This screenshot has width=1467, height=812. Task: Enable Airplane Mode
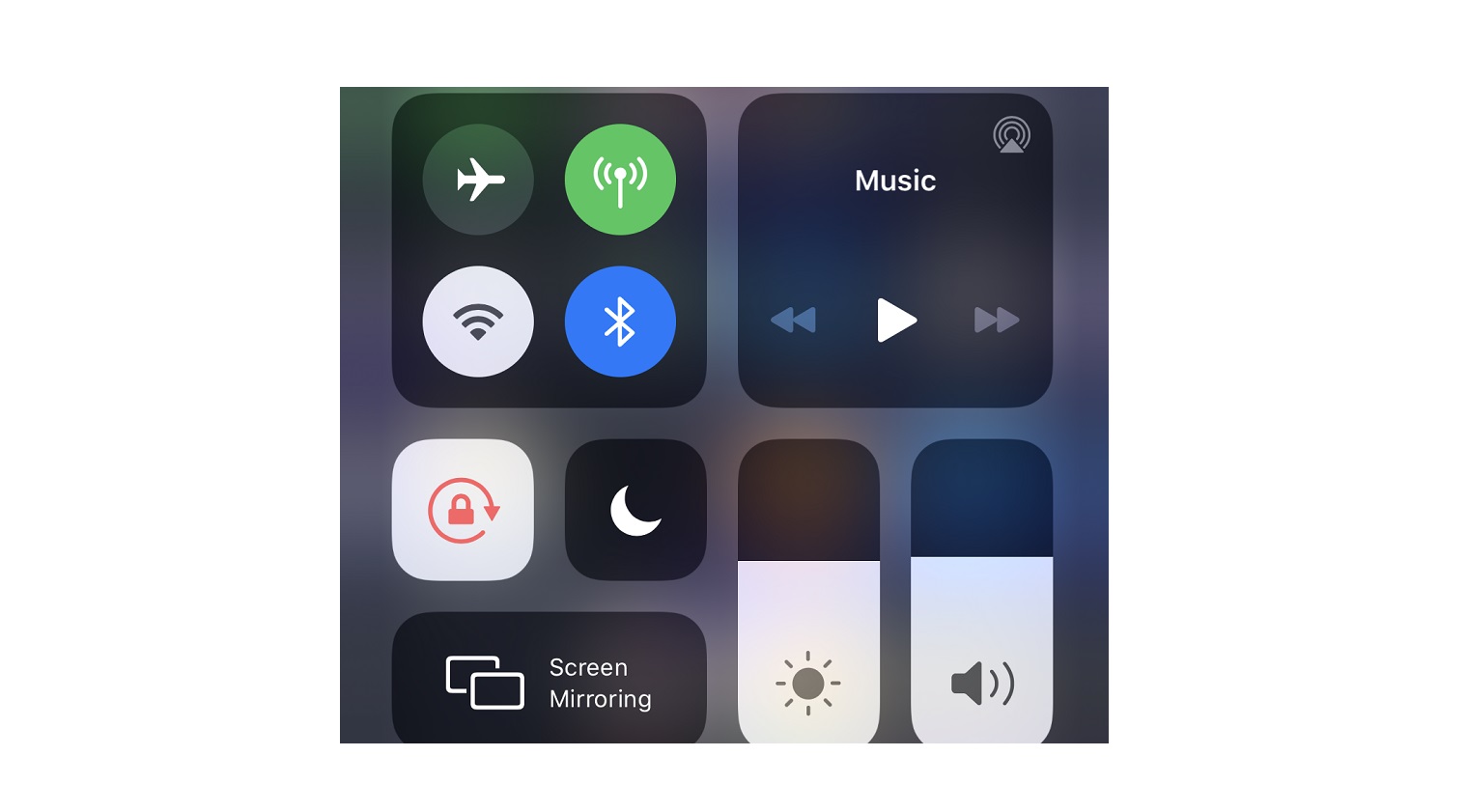[478, 180]
